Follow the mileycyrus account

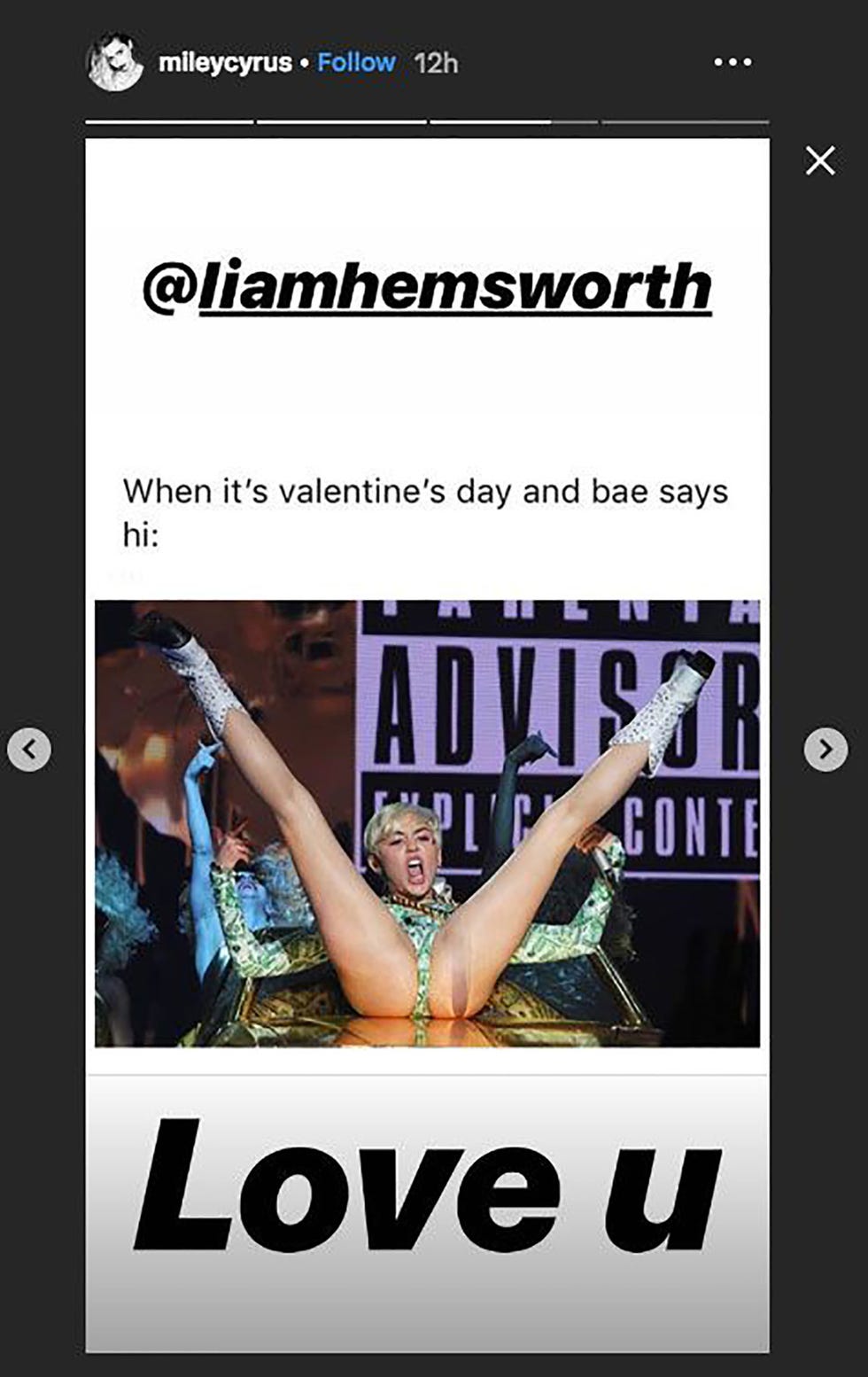[x=356, y=63]
